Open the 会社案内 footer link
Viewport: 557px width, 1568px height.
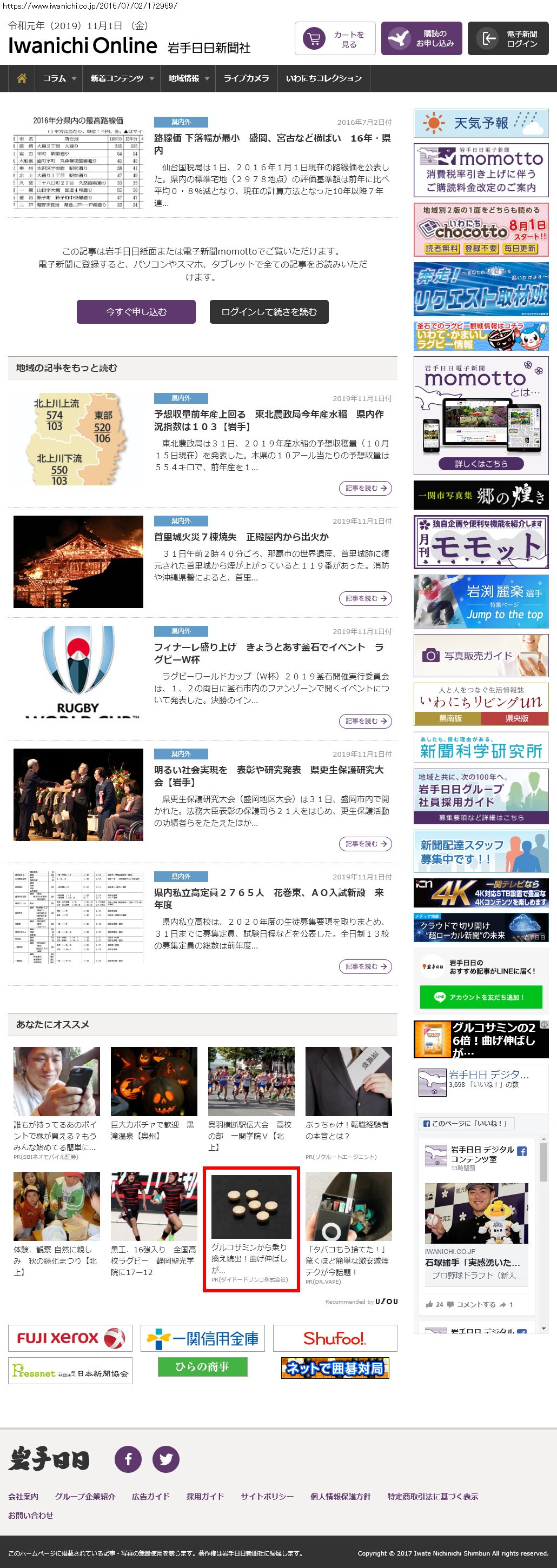click(23, 1496)
